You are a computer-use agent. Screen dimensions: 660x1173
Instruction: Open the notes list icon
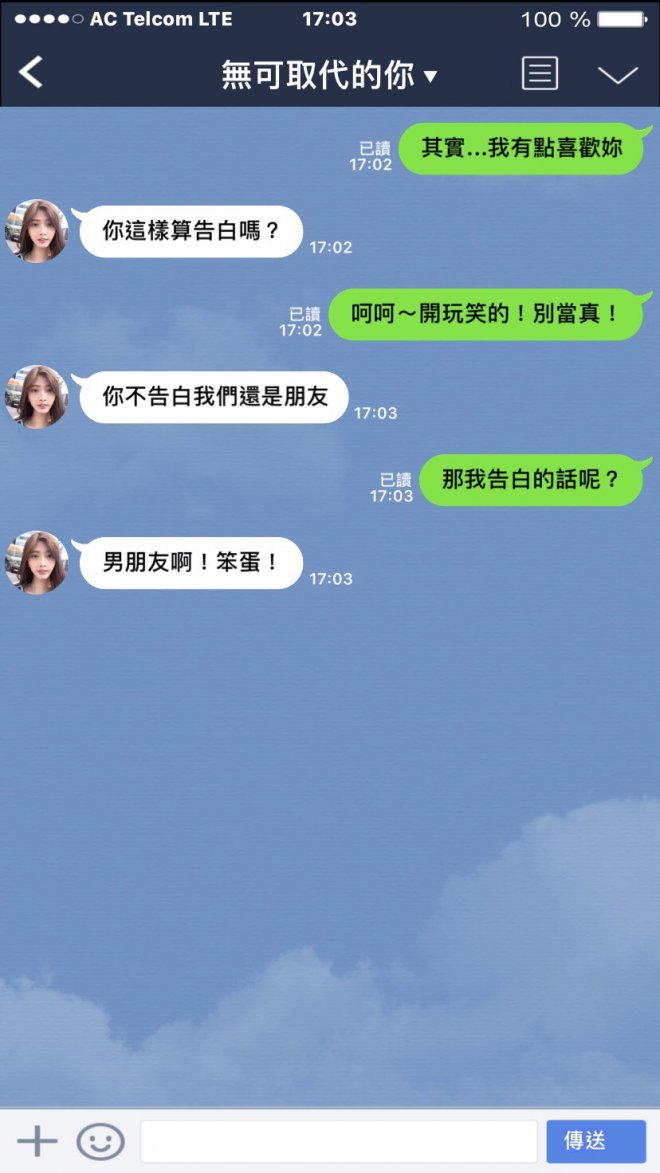[540, 74]
